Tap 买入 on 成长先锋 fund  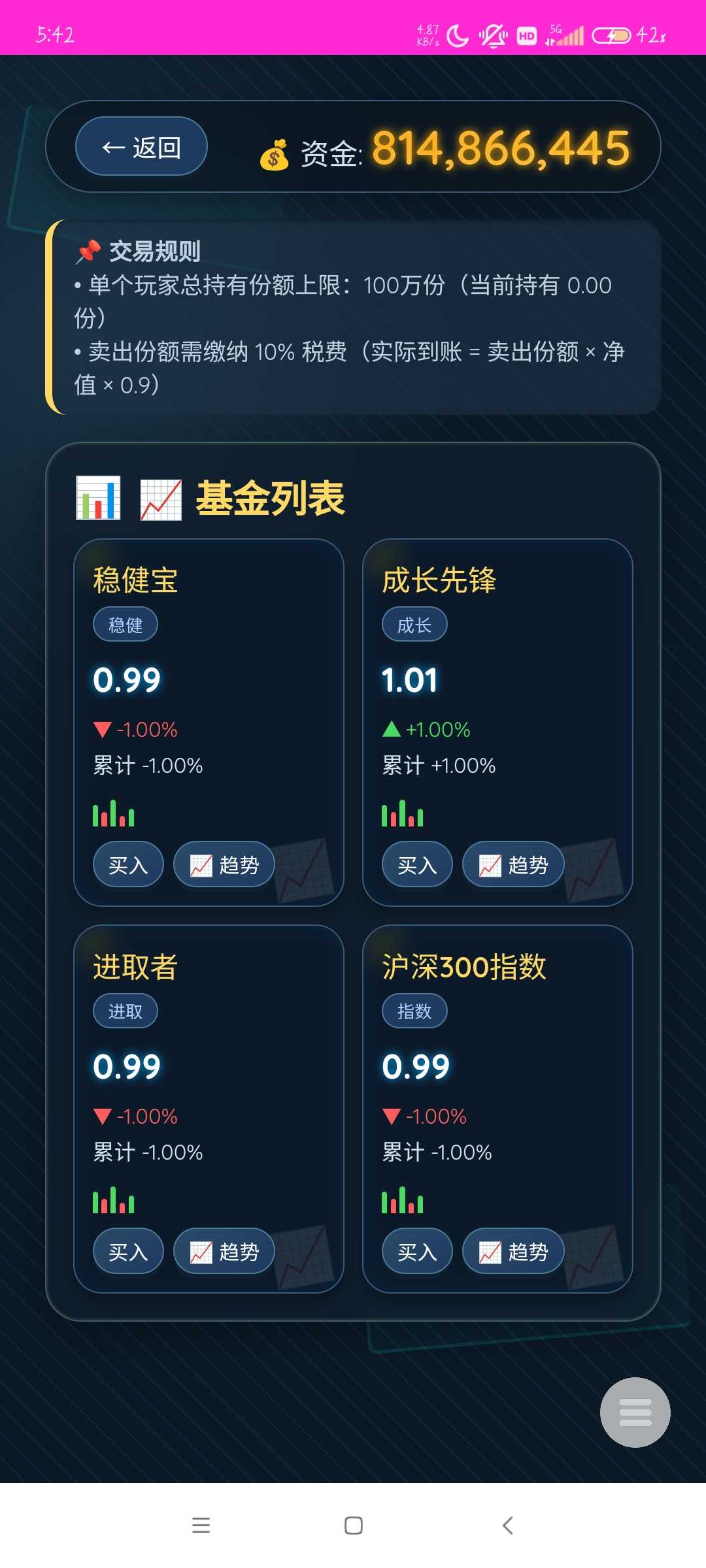coord(417,865)
